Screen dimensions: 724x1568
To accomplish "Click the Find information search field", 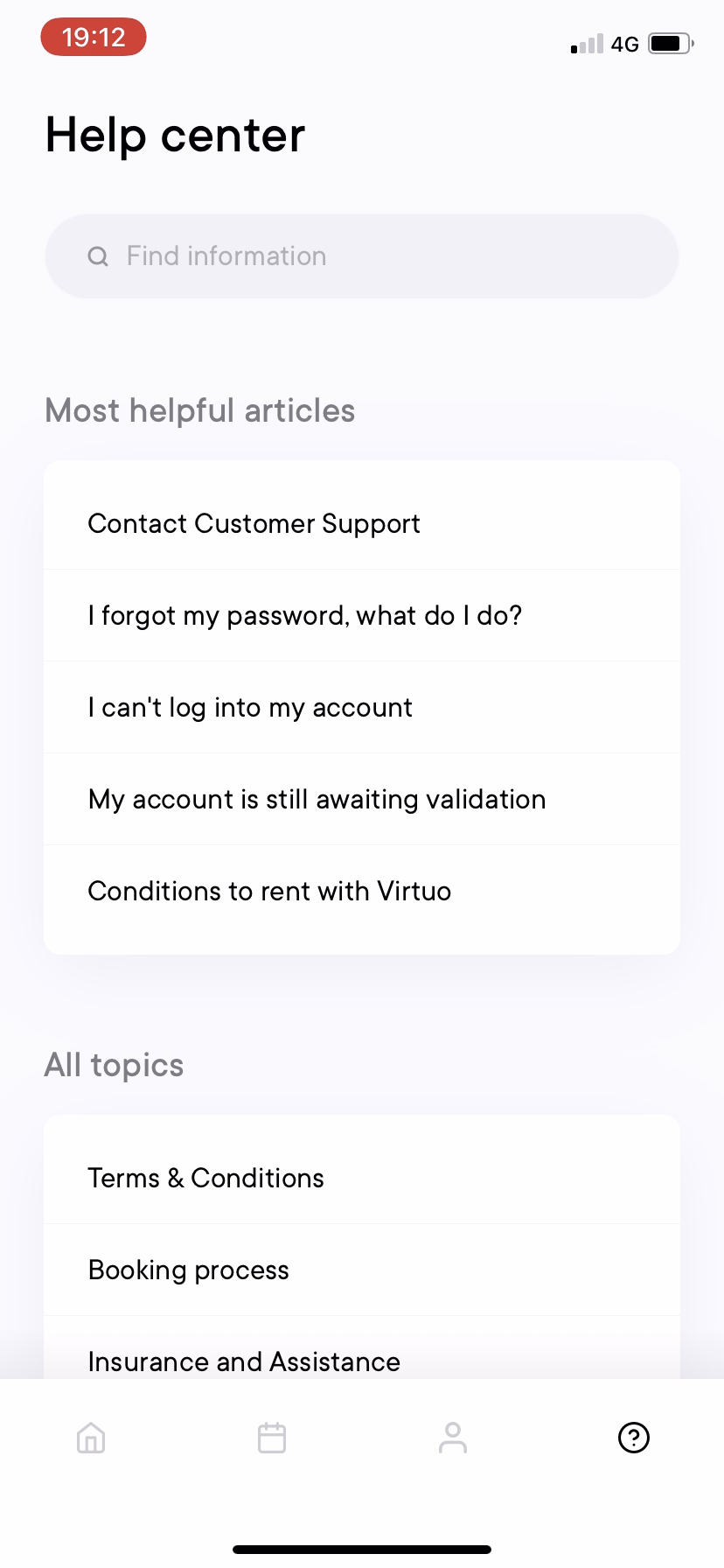I will click(x=361, y=256).
